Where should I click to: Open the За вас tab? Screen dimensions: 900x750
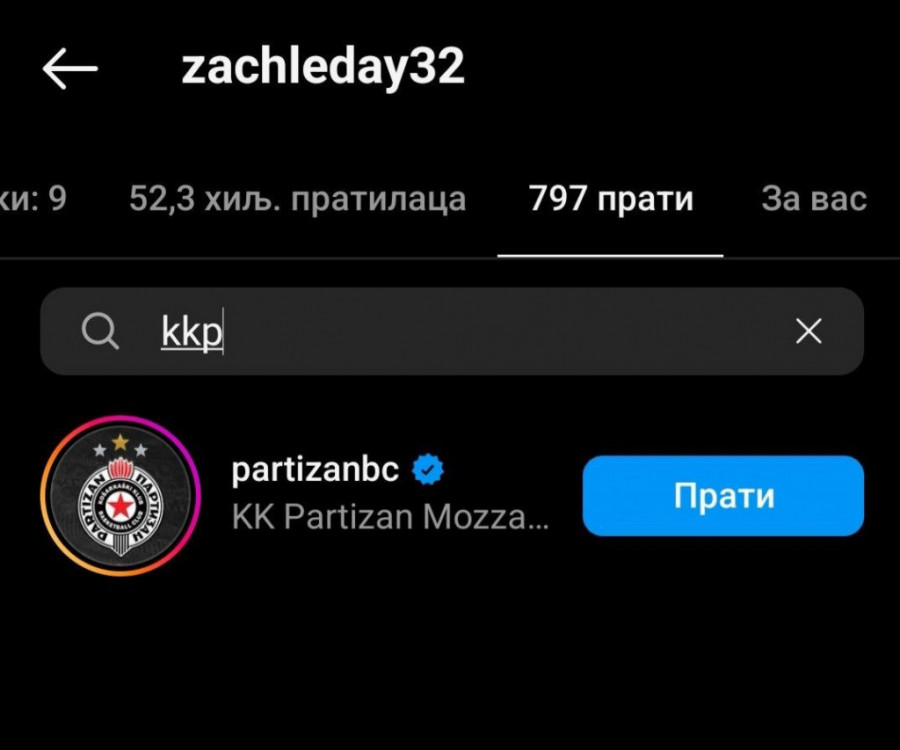click(x=813, y=199)
